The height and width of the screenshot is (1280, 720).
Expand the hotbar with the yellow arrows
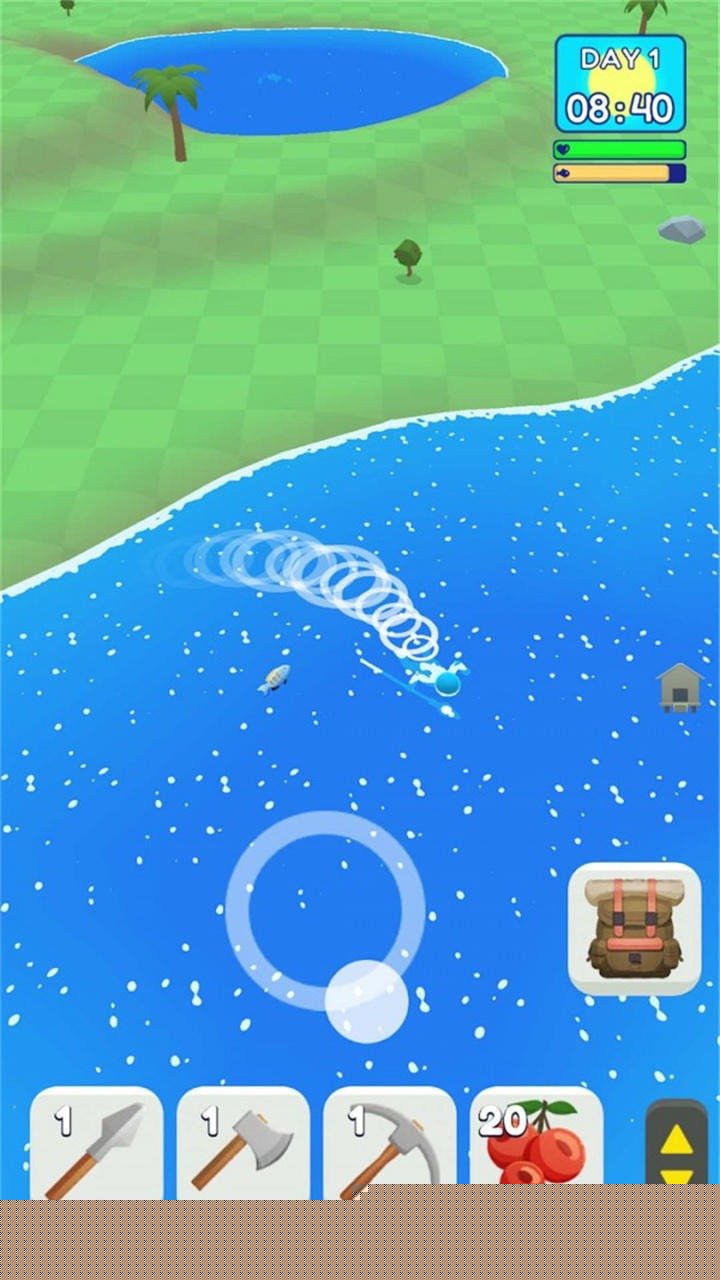677,1148
